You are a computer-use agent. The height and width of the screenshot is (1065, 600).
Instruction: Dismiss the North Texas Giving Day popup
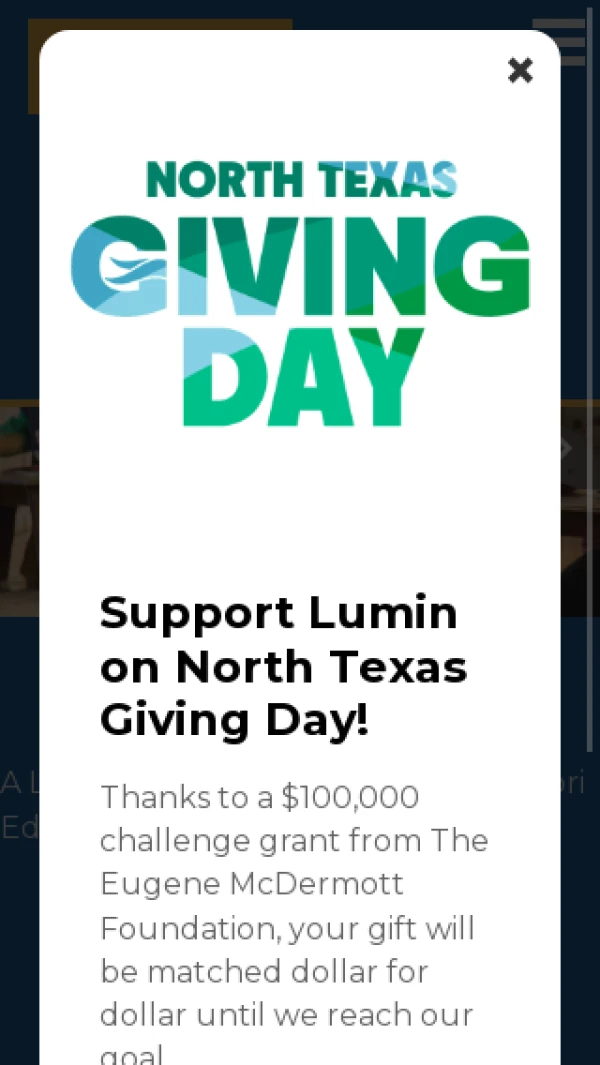click(x=520, y=70)
